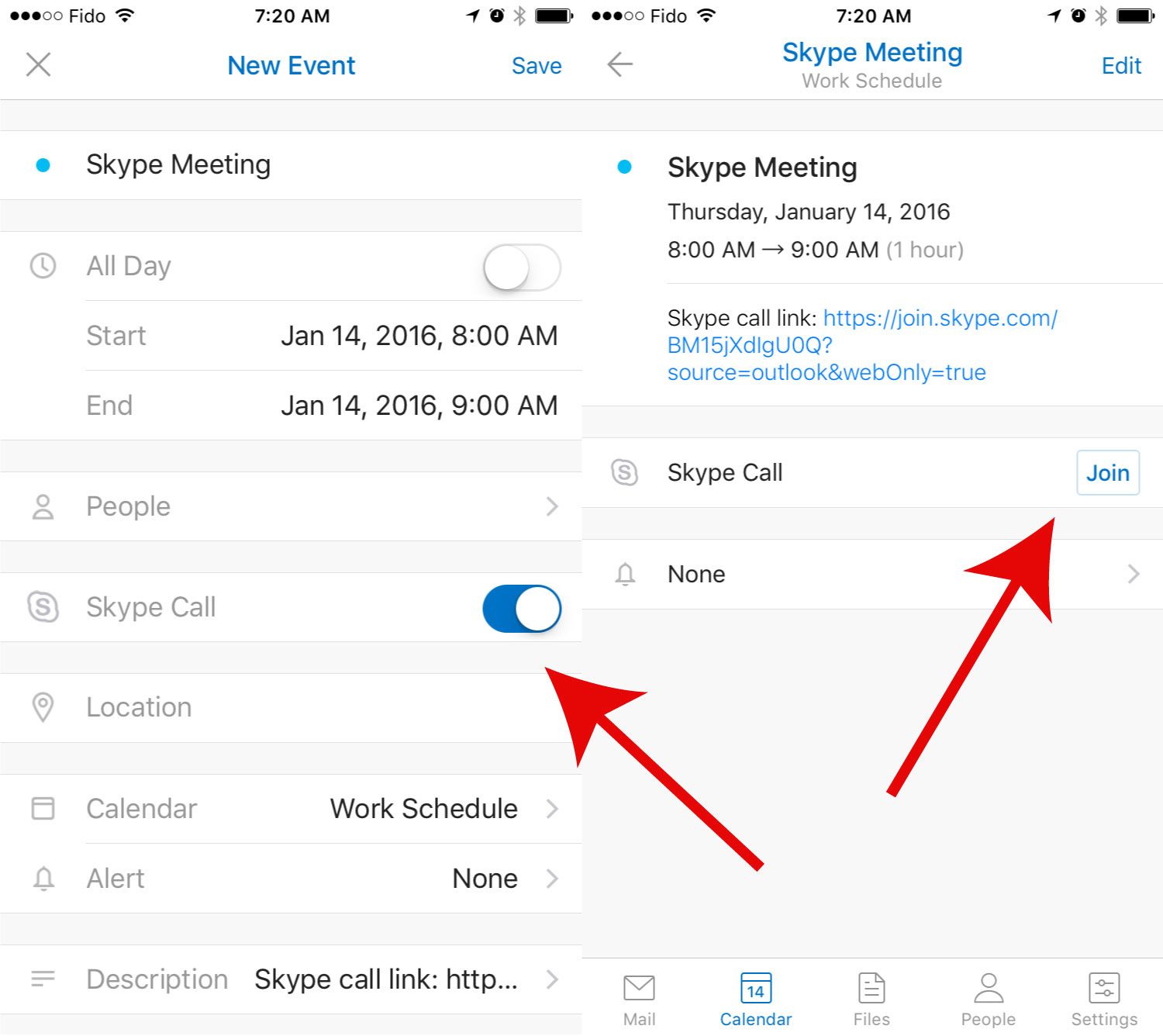Open the Settings tab
1163x1036 pixels.
point(1104,1000)
